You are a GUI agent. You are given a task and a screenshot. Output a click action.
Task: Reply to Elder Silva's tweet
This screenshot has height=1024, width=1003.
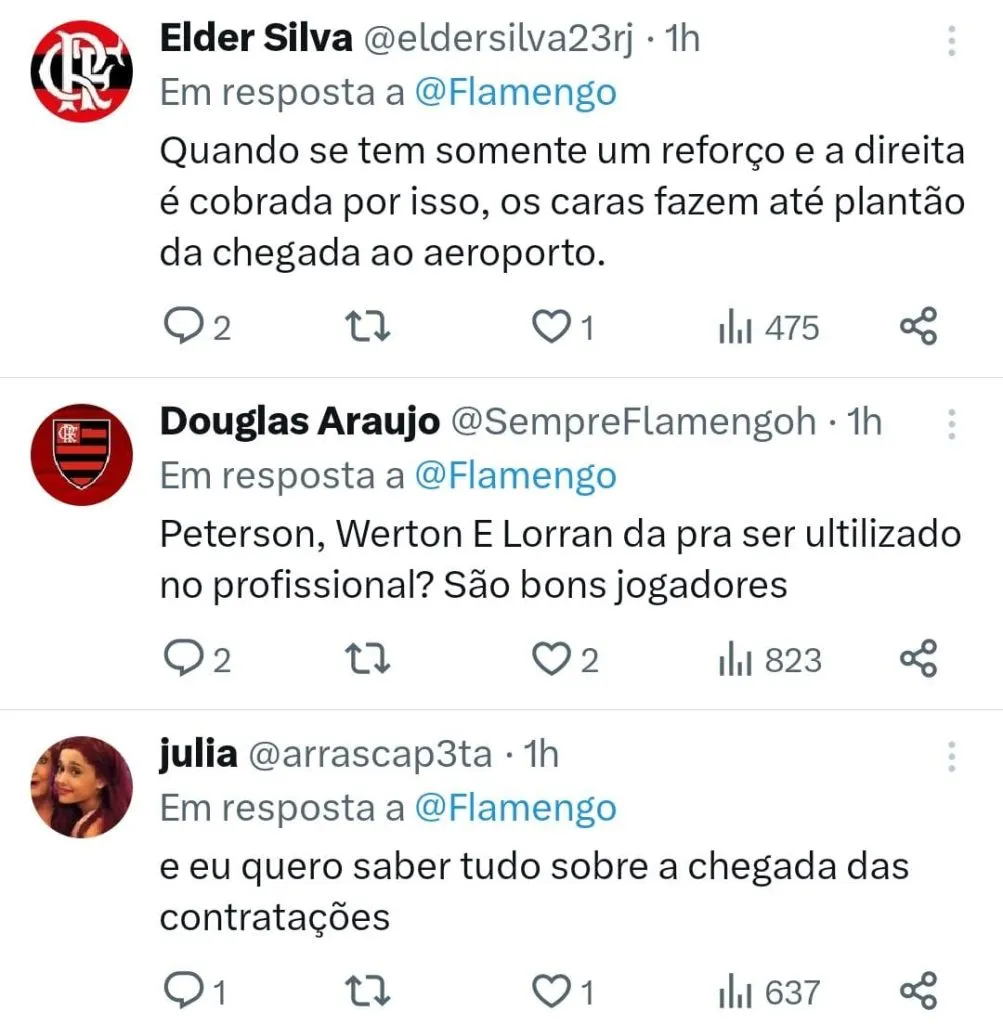pos(183,327)
